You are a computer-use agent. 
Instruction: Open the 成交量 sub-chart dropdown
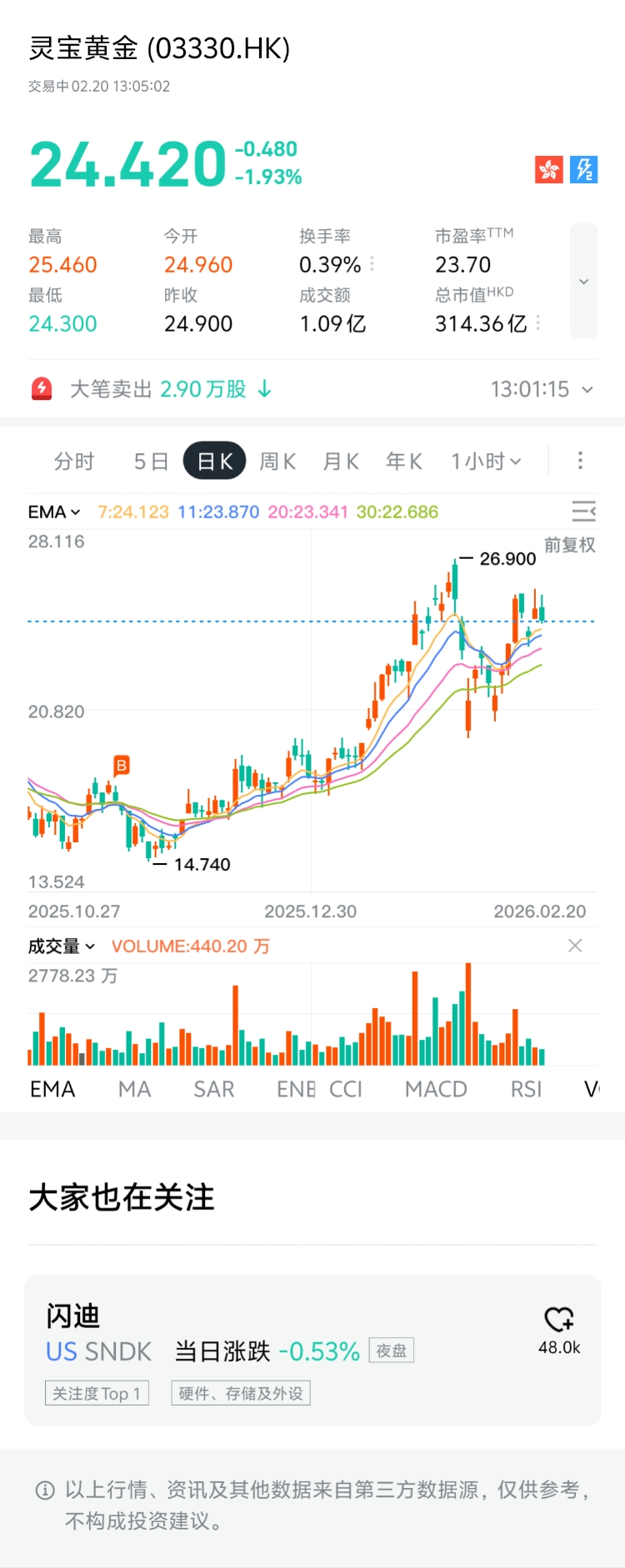pyautogui.click(x=62, y=946)
